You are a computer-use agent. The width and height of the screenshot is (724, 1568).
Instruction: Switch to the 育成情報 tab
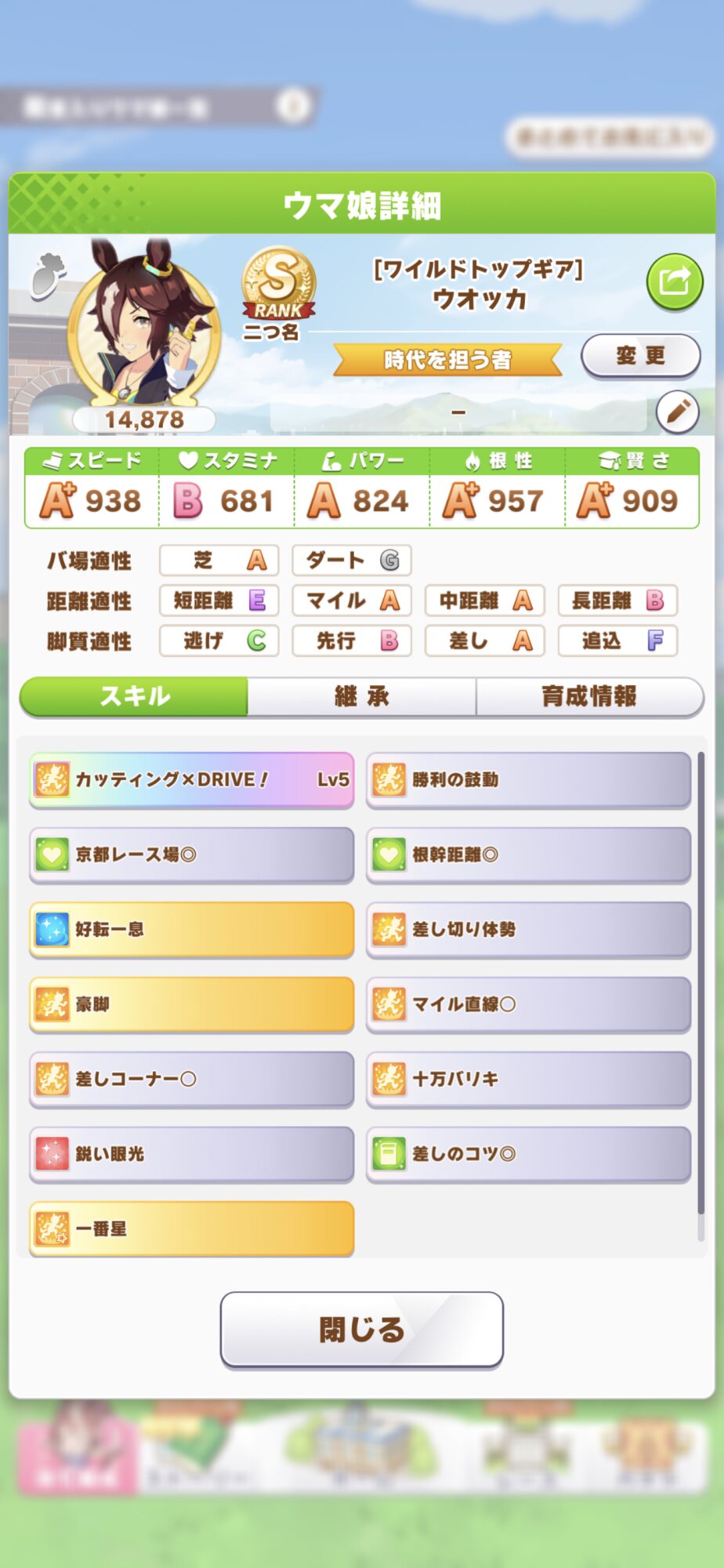click(x=589, y=696)
